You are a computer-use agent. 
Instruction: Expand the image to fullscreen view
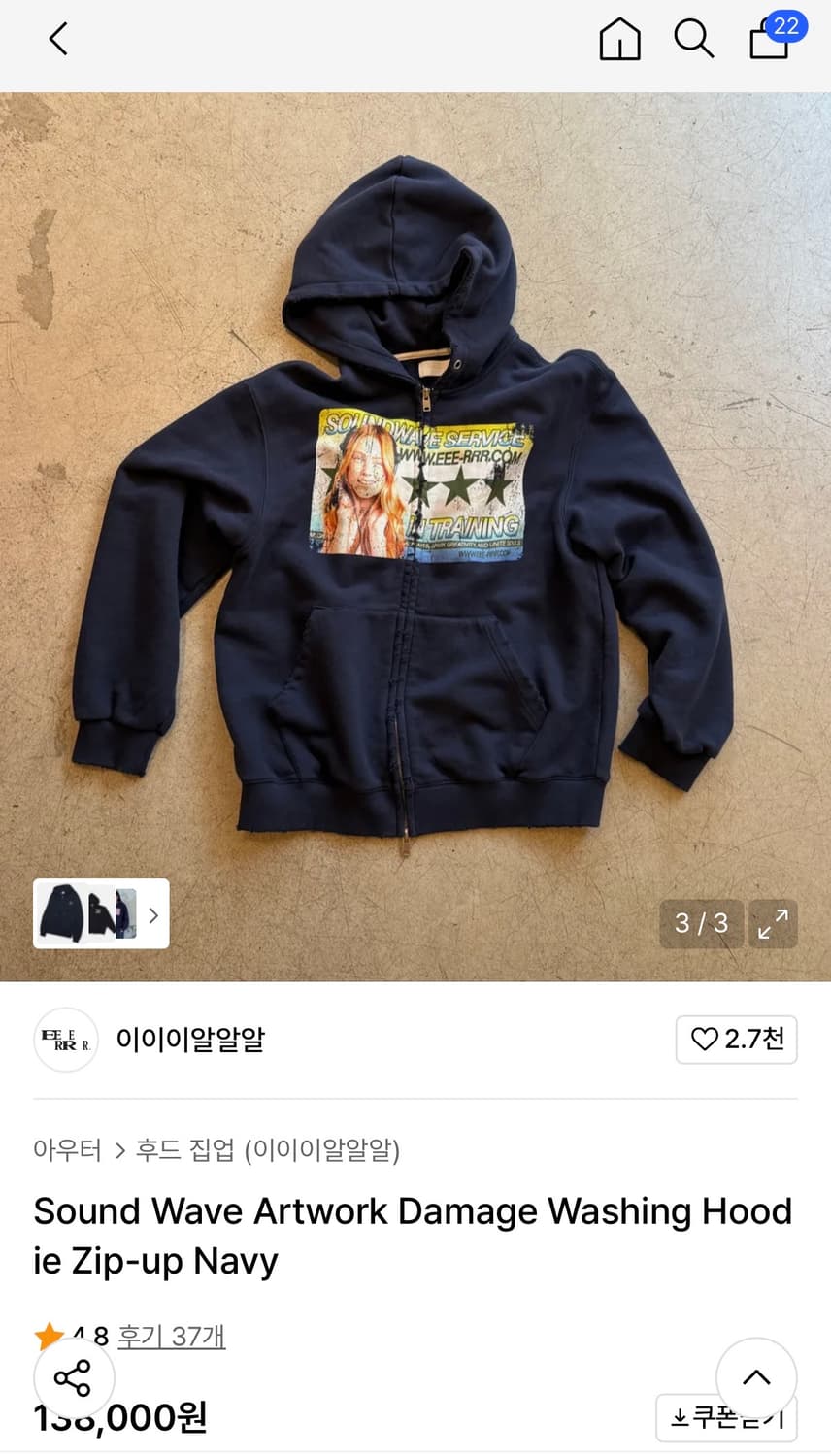tap(773, 924)
